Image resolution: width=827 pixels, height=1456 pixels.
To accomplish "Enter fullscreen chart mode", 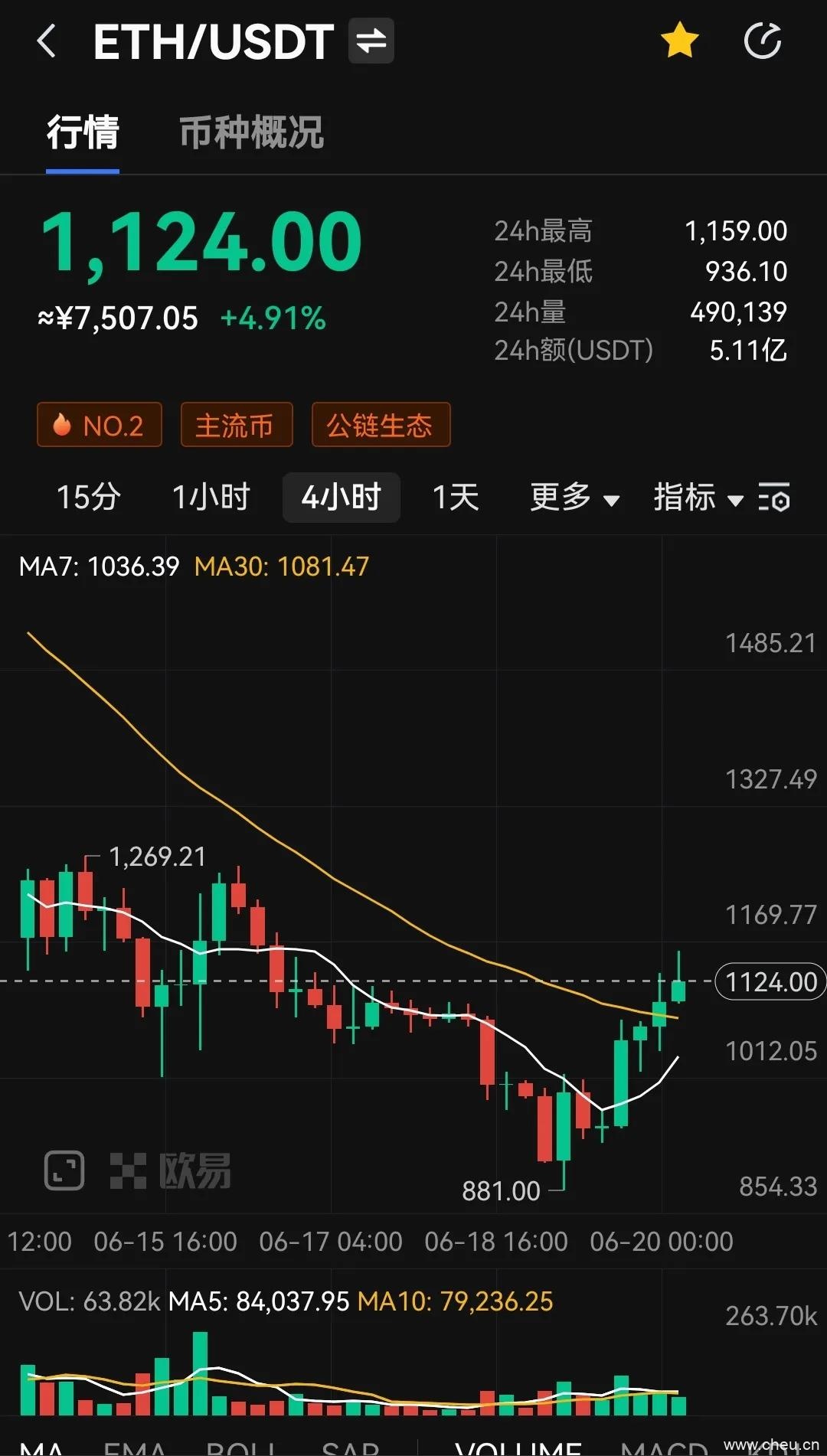I will pyautogui.click(x=64, y=1170).
